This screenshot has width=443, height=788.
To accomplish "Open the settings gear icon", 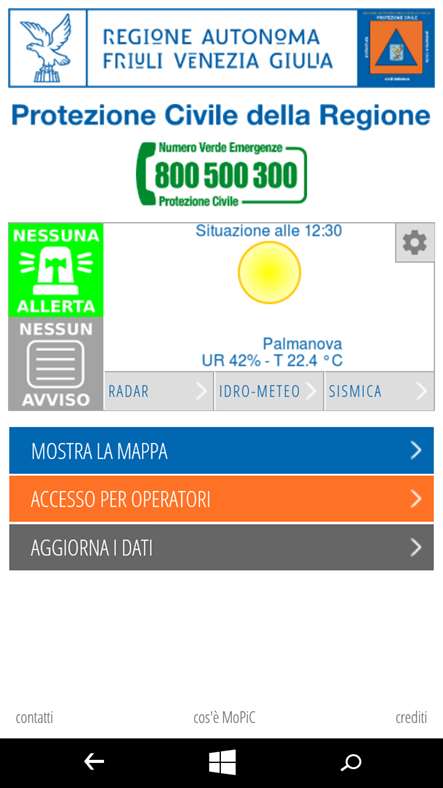I will (x=415, y=243).
